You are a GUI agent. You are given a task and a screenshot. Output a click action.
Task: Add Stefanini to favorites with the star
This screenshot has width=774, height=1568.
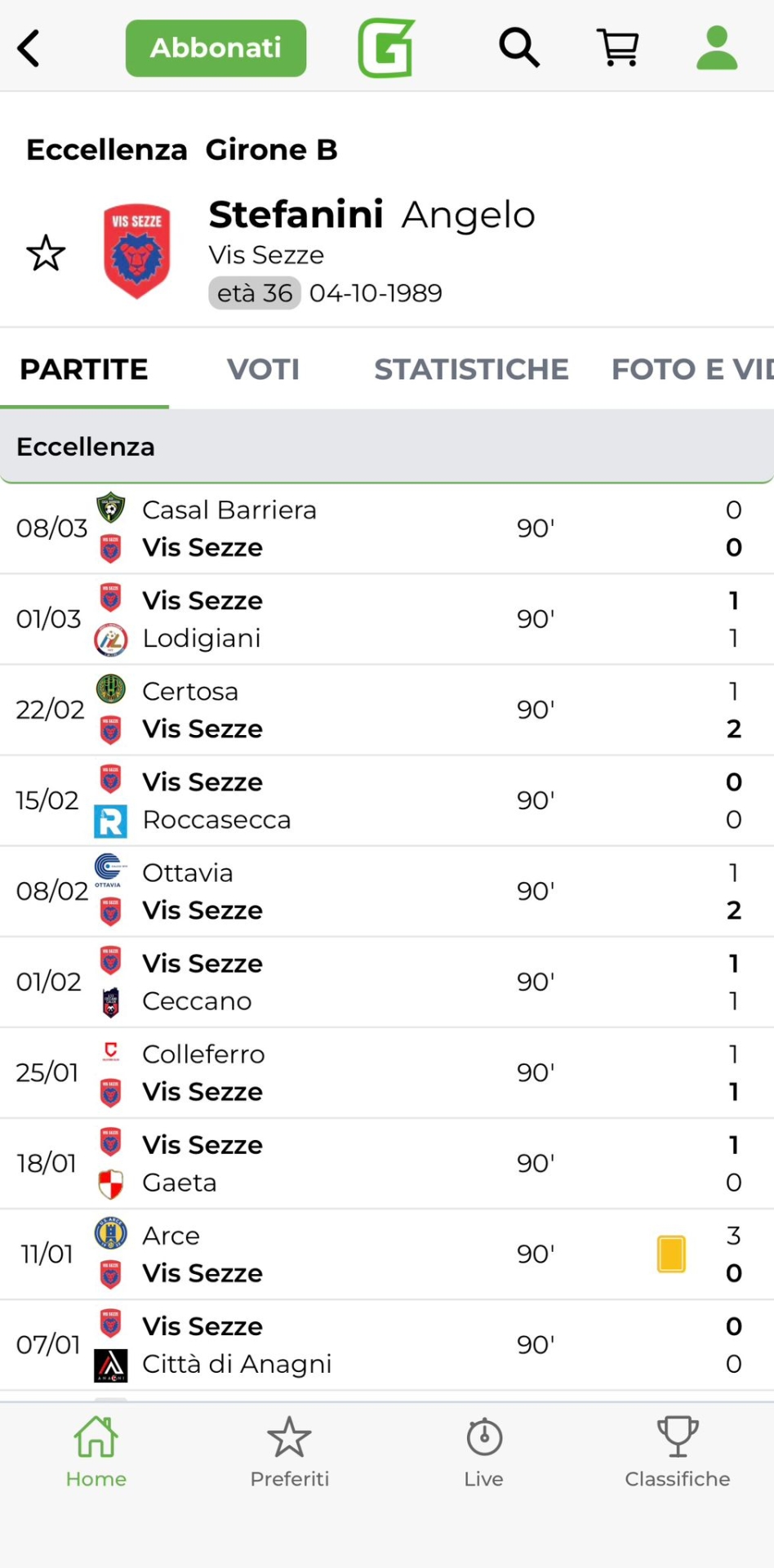46,253
